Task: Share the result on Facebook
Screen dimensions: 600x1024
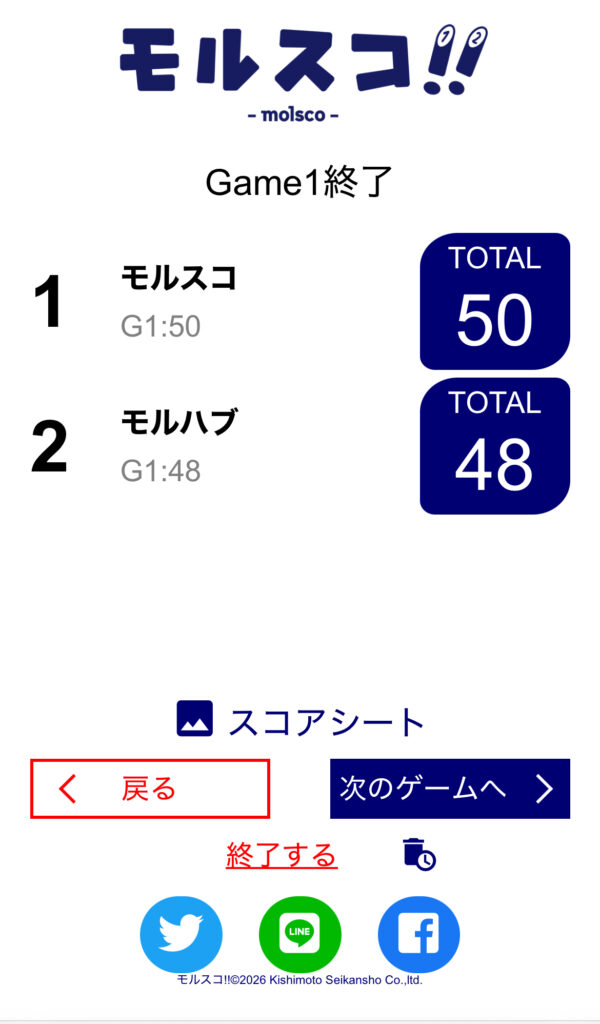Action: coord(419,935)
